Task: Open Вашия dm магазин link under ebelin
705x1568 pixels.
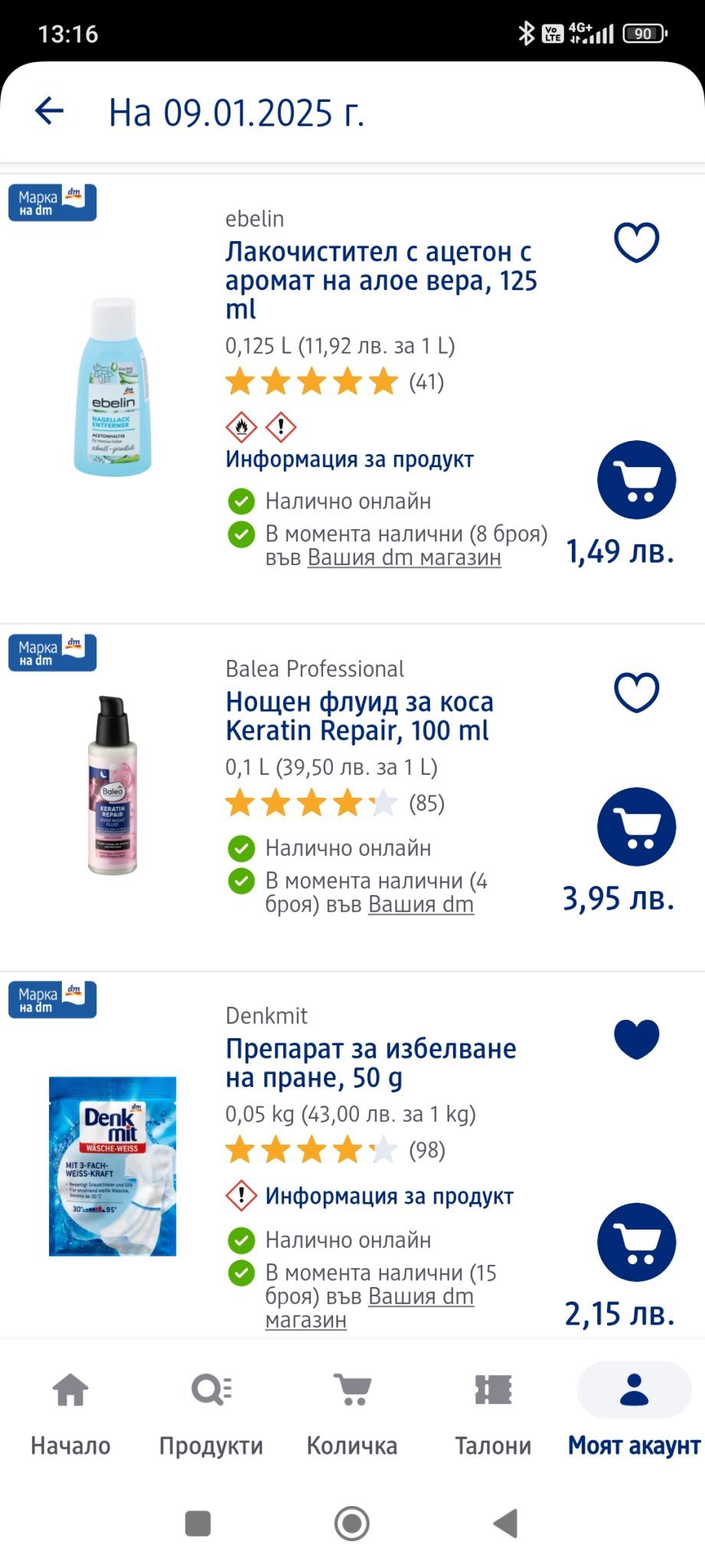Action: point(404,557)
